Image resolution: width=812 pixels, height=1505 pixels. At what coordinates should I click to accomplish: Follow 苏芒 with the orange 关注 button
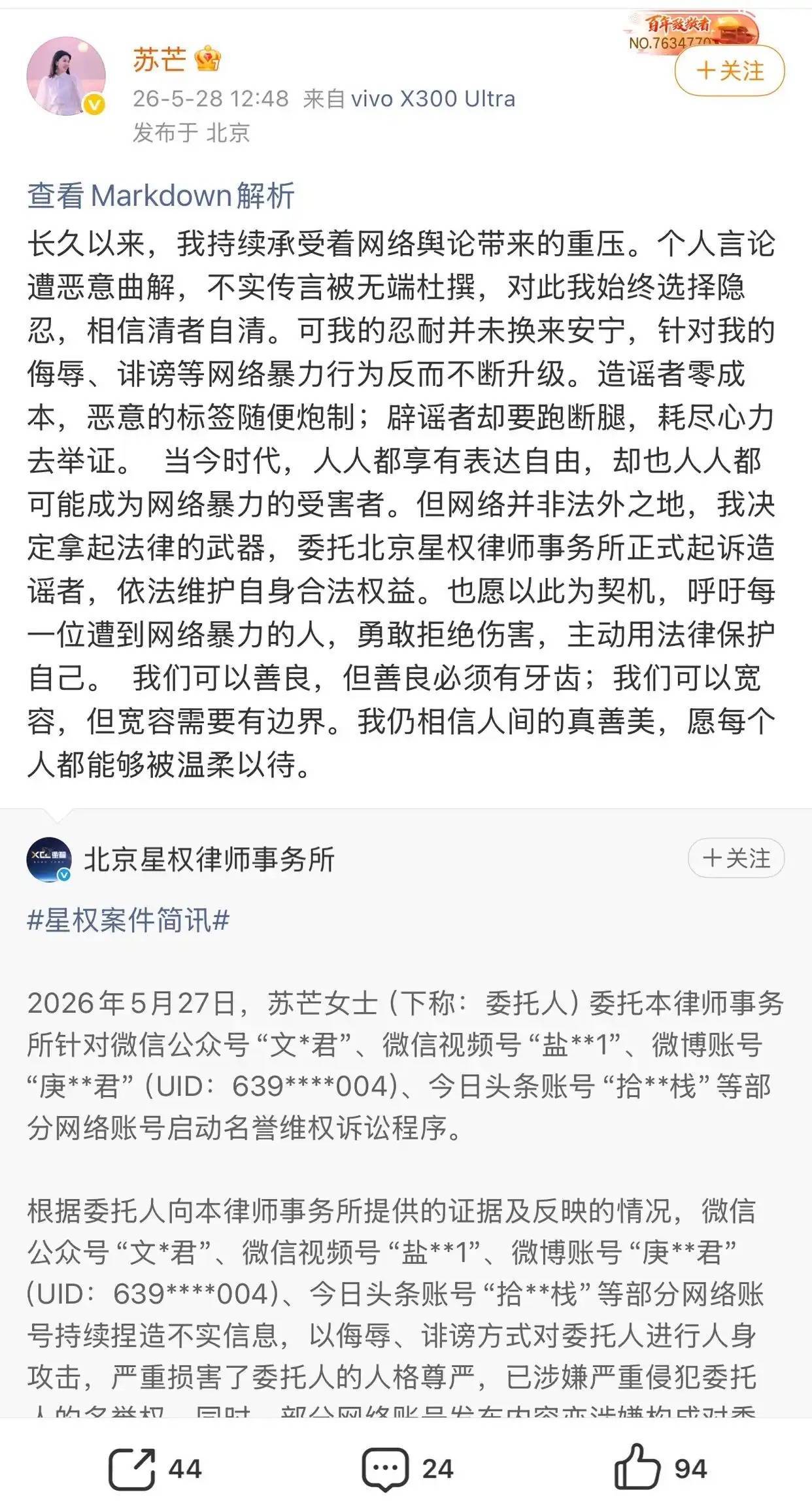[729, 71]
